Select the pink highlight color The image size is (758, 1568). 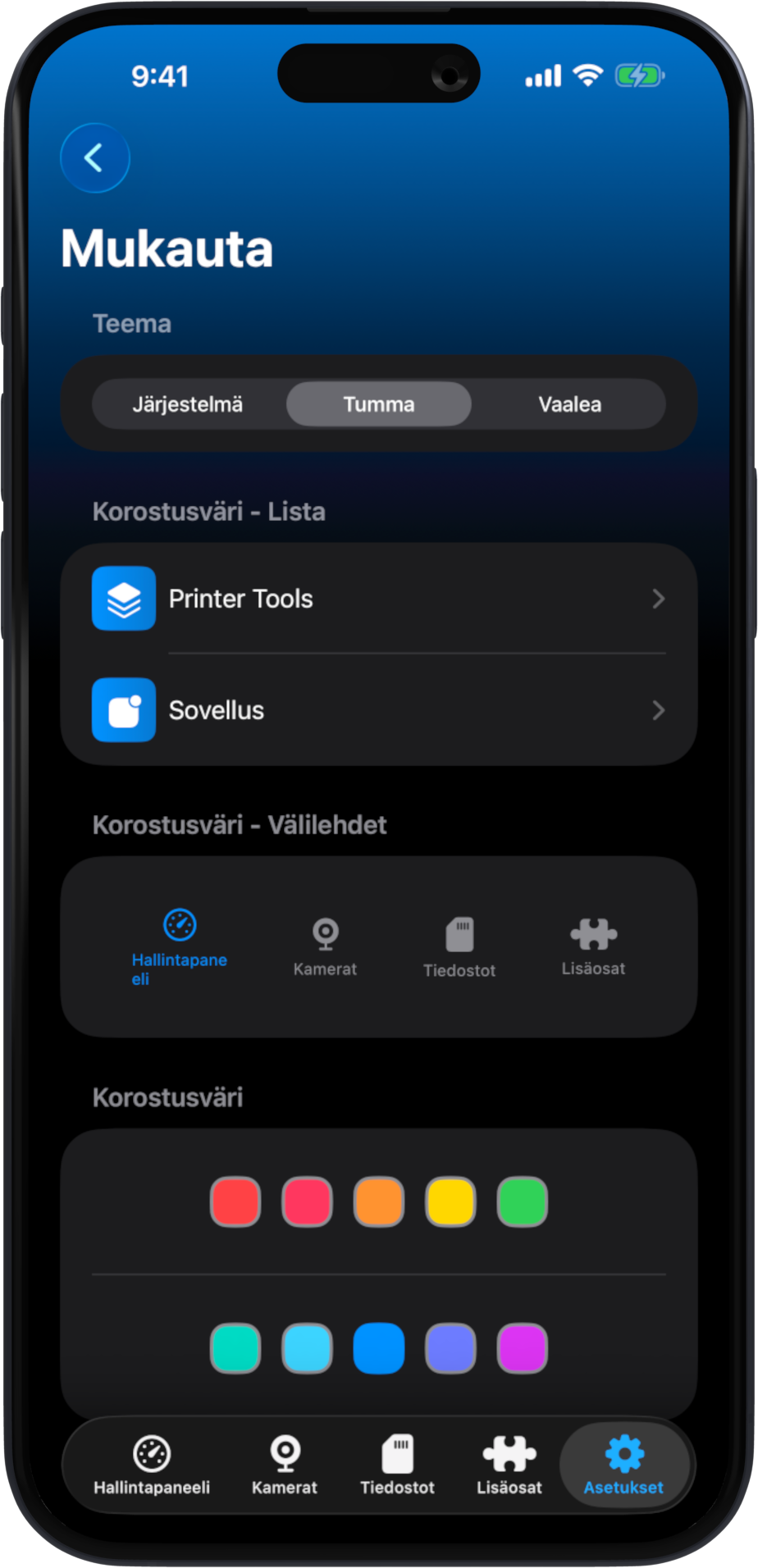[307, 1202]
